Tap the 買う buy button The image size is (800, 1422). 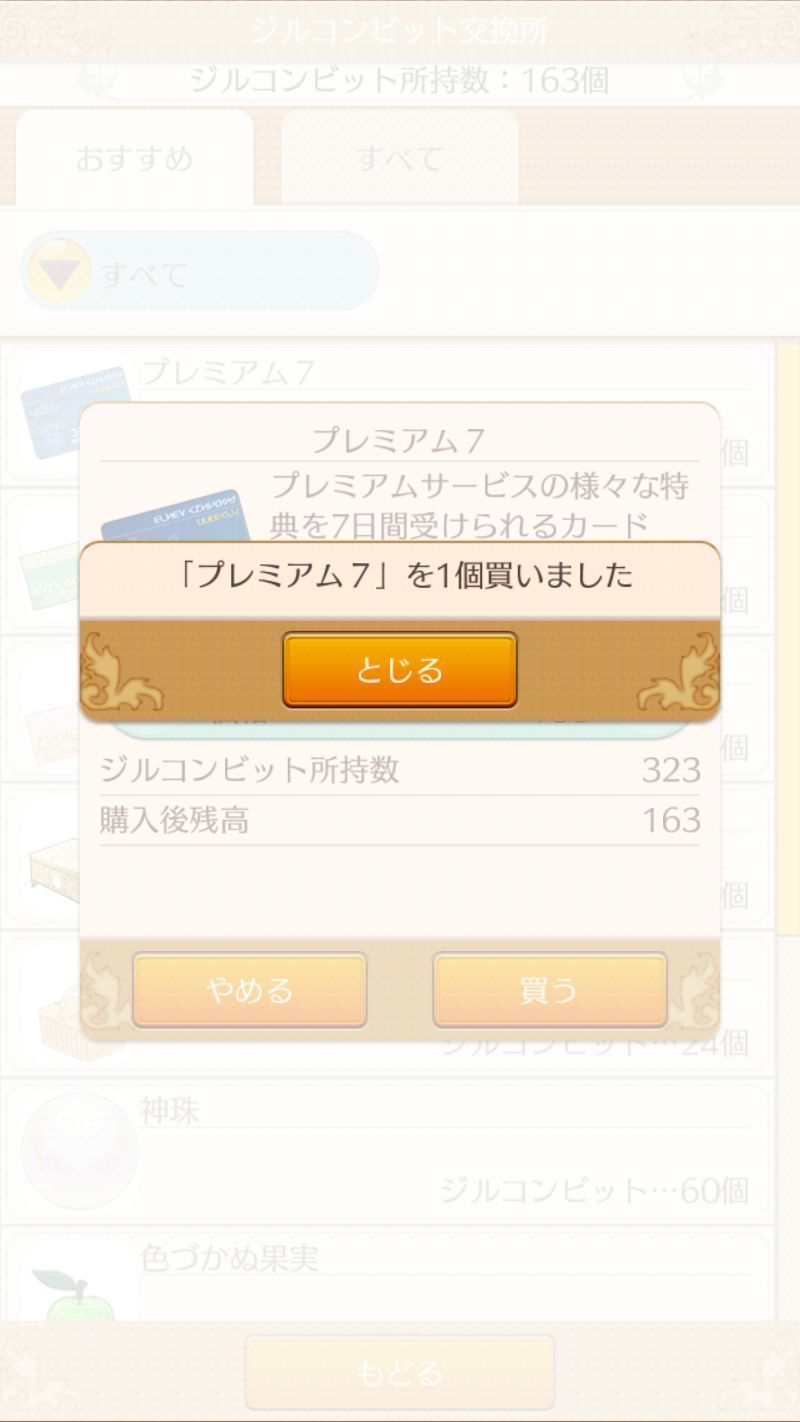pyautogui.click(x=549, y=990)
